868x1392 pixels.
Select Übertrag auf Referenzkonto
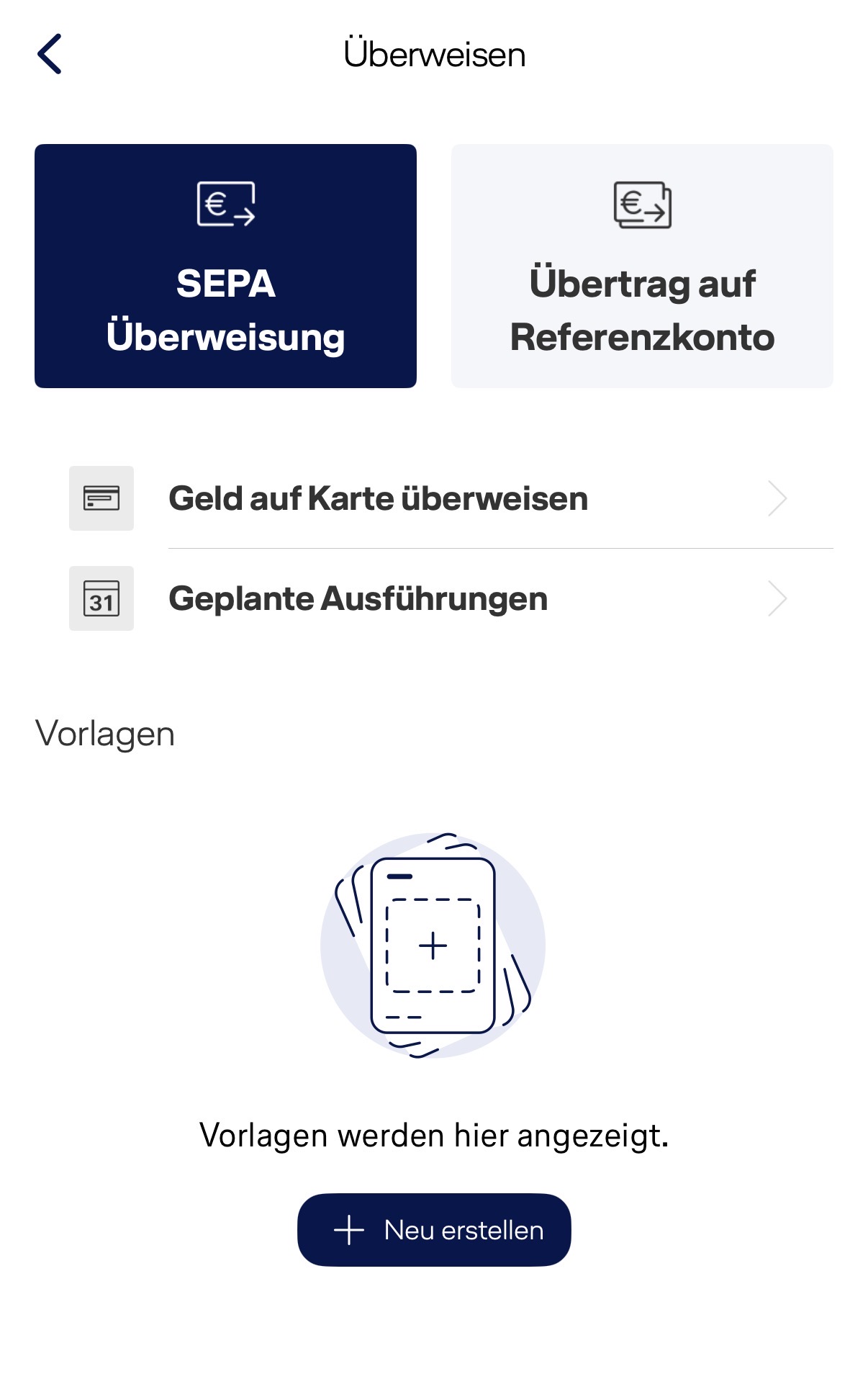[641, 266]
